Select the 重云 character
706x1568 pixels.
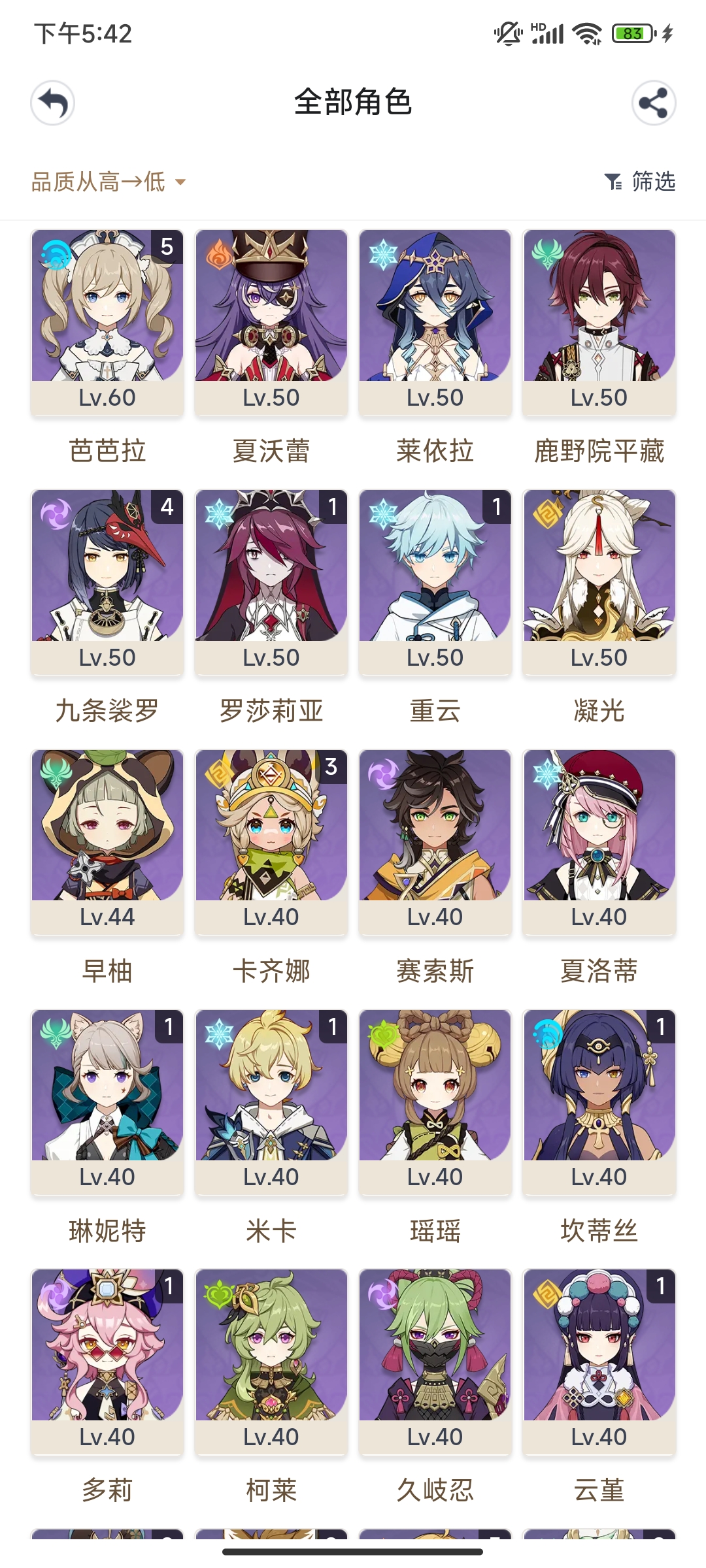pyautogui.click(x=435, y=581)
